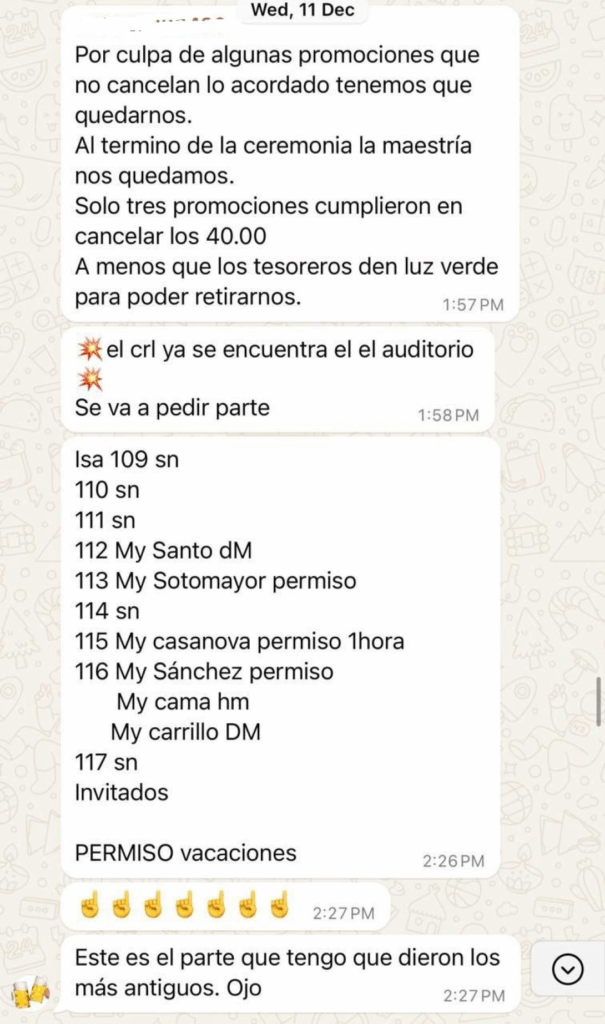Jump to latest messages with down-arrow button
605x1024 pixels.
click(567, 969)
